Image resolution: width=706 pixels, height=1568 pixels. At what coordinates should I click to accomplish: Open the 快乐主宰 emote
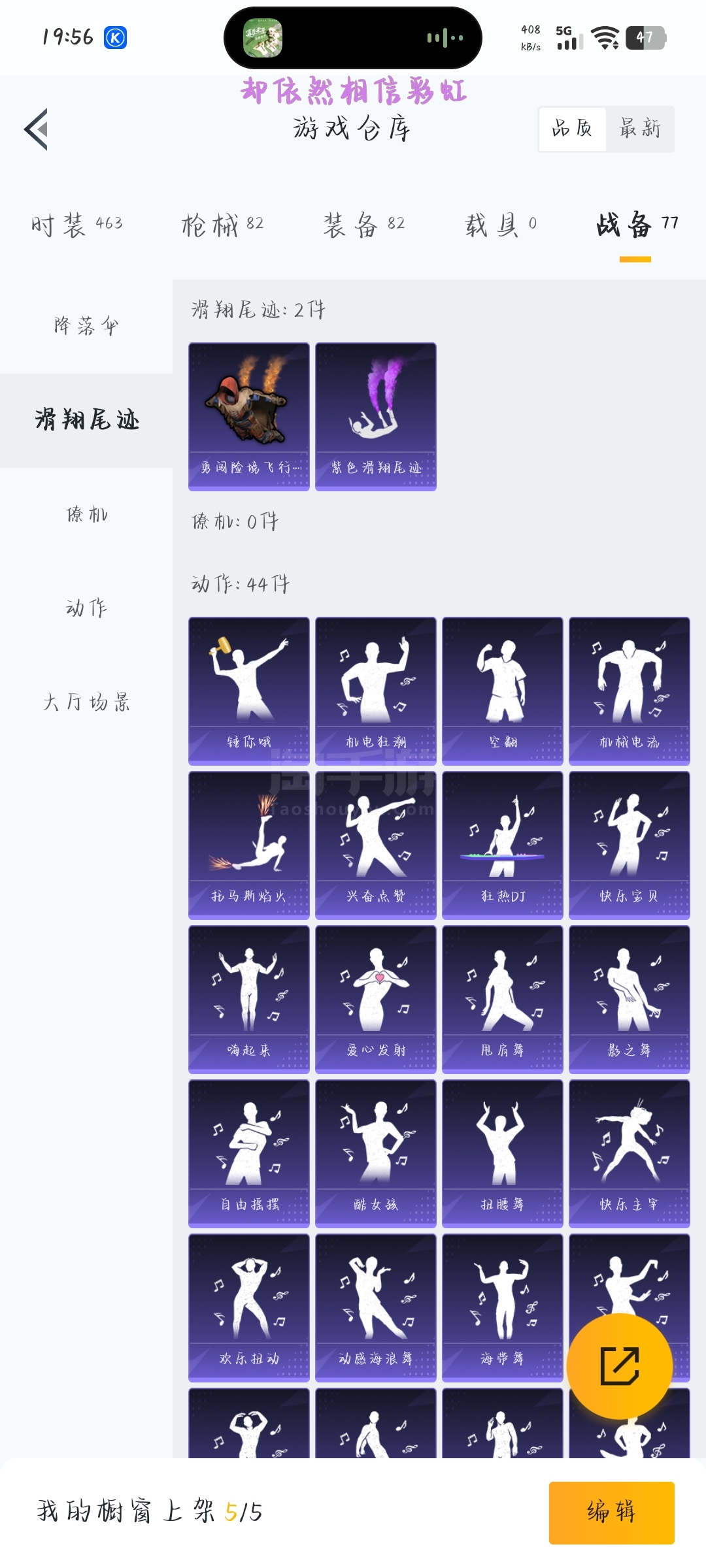[630, 1154]
